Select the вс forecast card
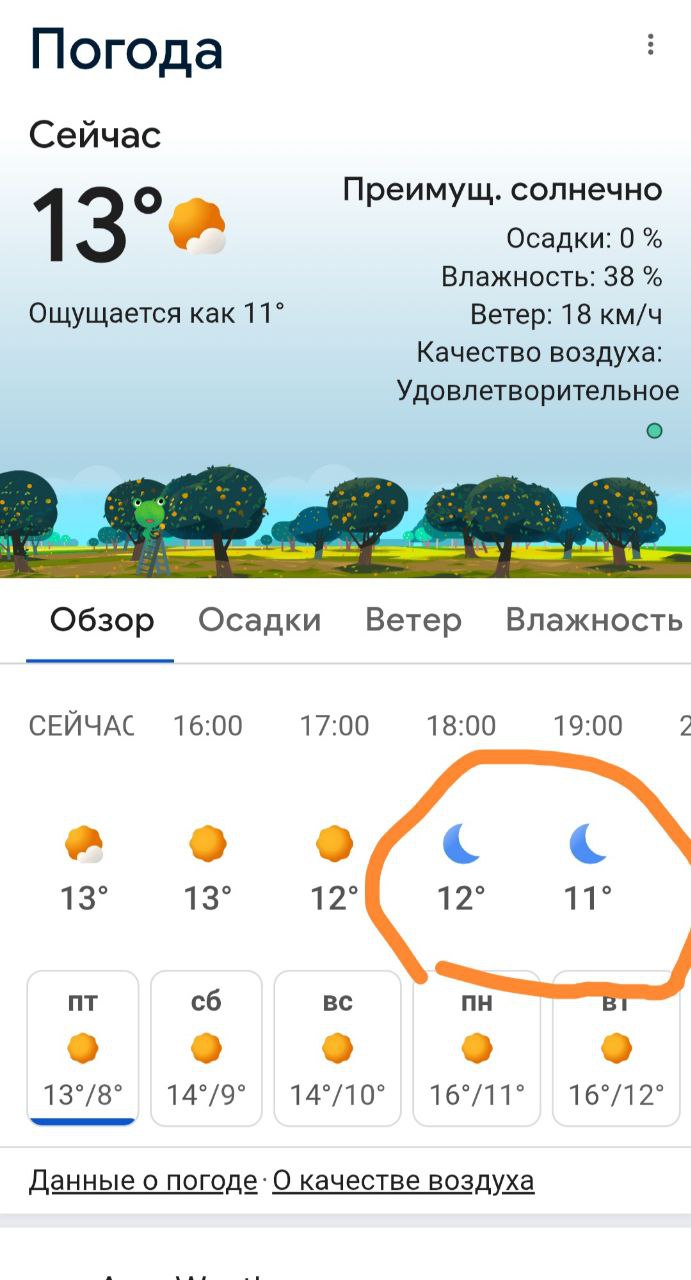This screenshot has height=1280, width=691. click(x=337, y=1048)
